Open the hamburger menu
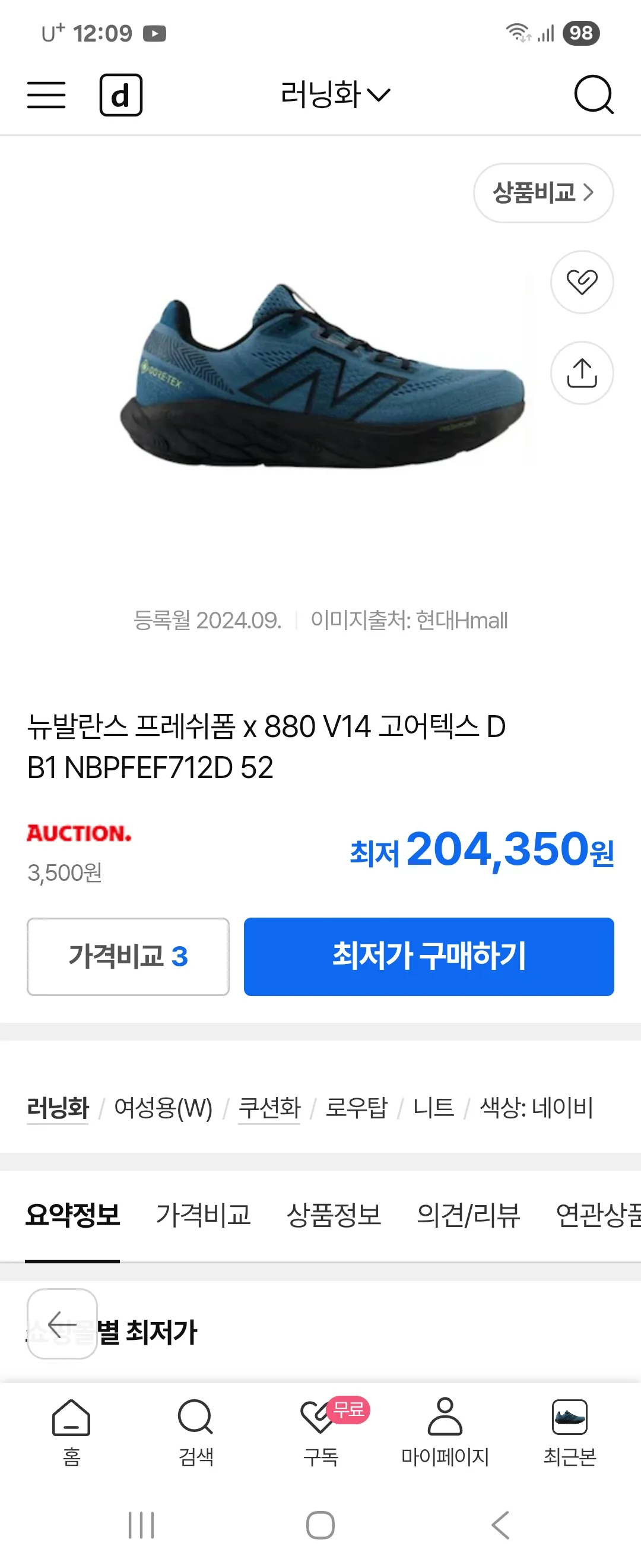The image size is (641, 1568). pyautogui.click(x=46, y=95)
